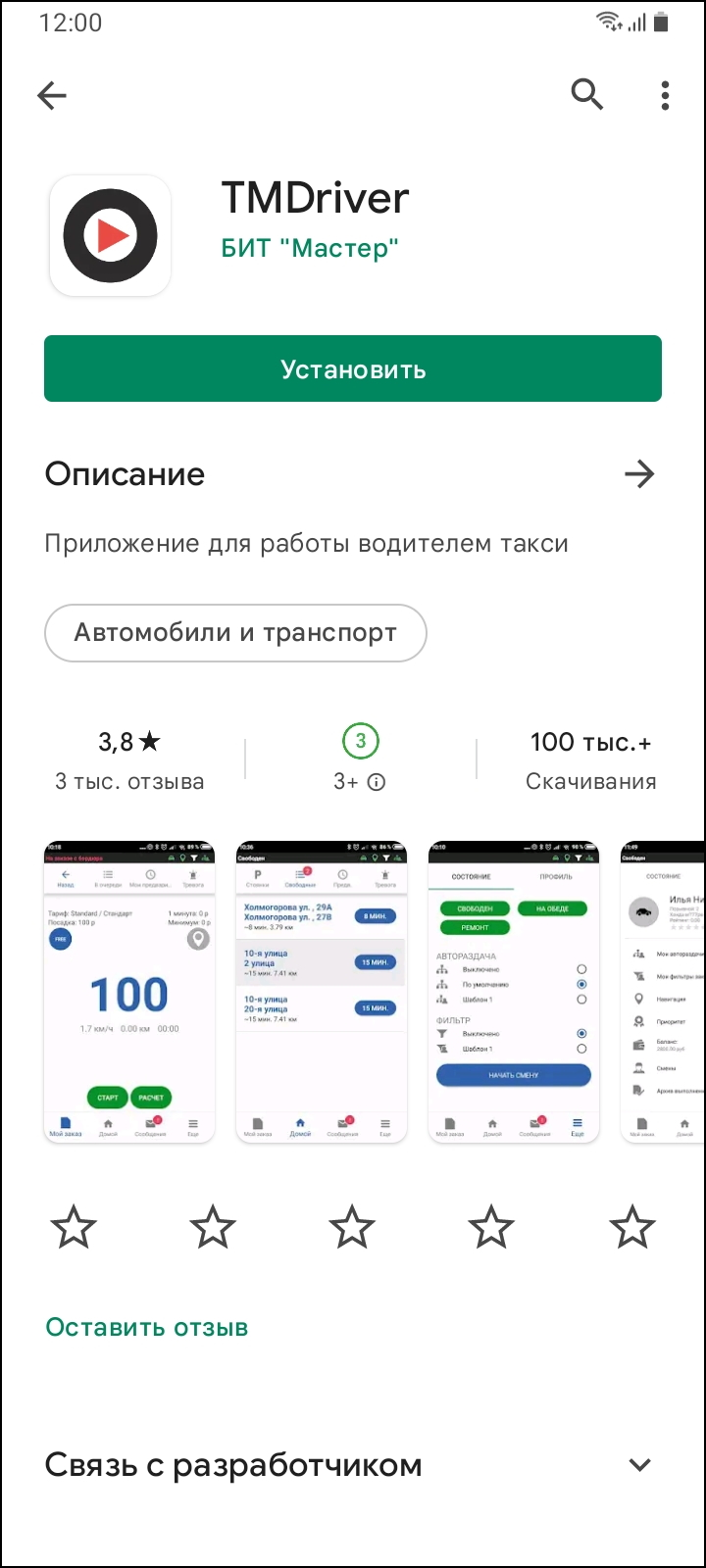The height and width of the screenshot is (1568, 706).
Task: Show info about the 3+ age rating
Action: coord(376,782)
